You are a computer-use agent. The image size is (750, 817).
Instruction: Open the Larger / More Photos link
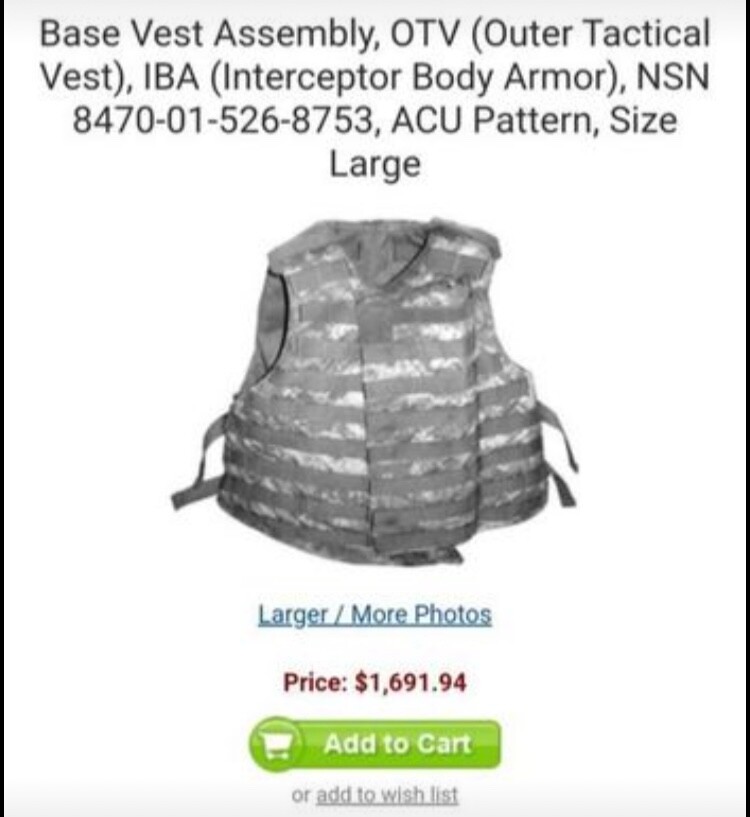[374, 614]
